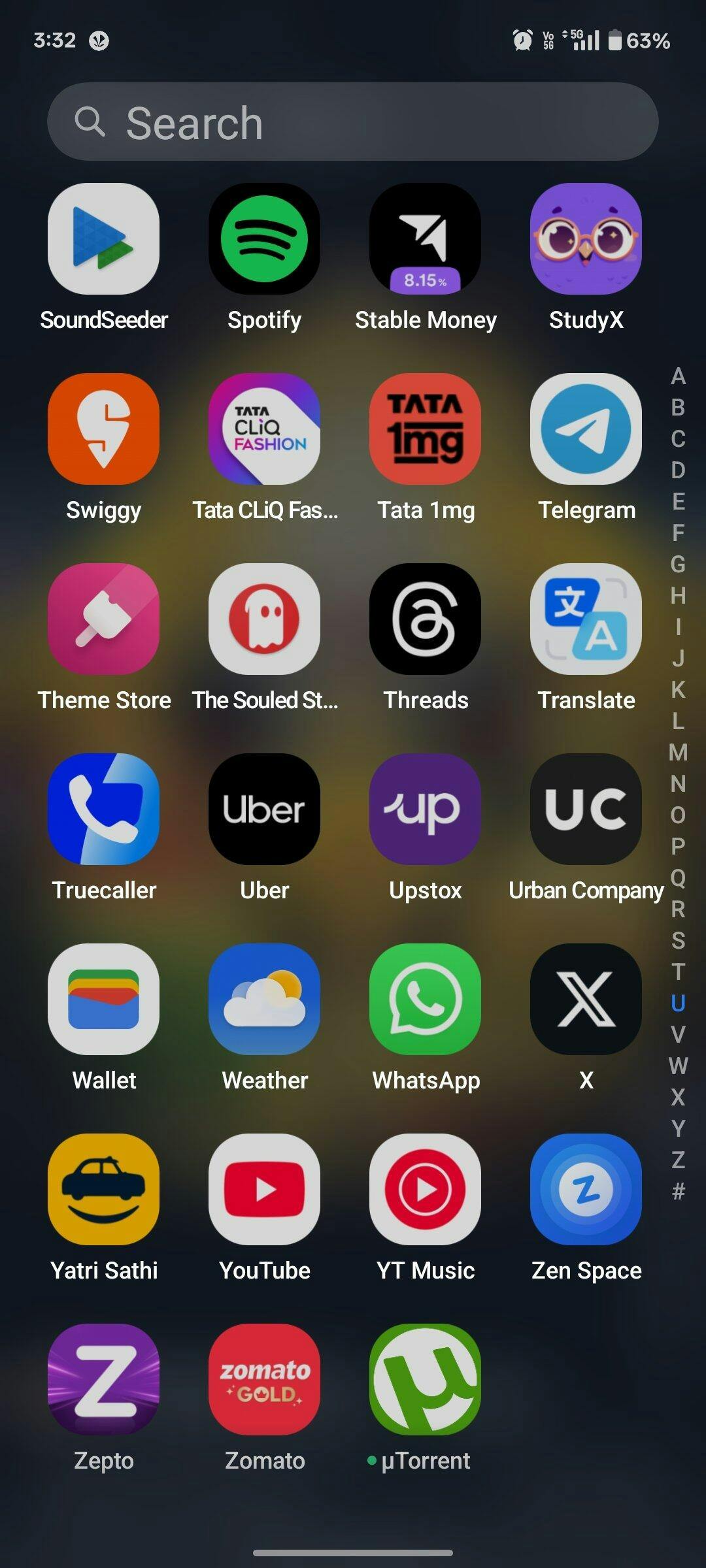Open Urban Company
Image resolution: width=706 pixels, height=1568 pixels.
tap(586, 809)
